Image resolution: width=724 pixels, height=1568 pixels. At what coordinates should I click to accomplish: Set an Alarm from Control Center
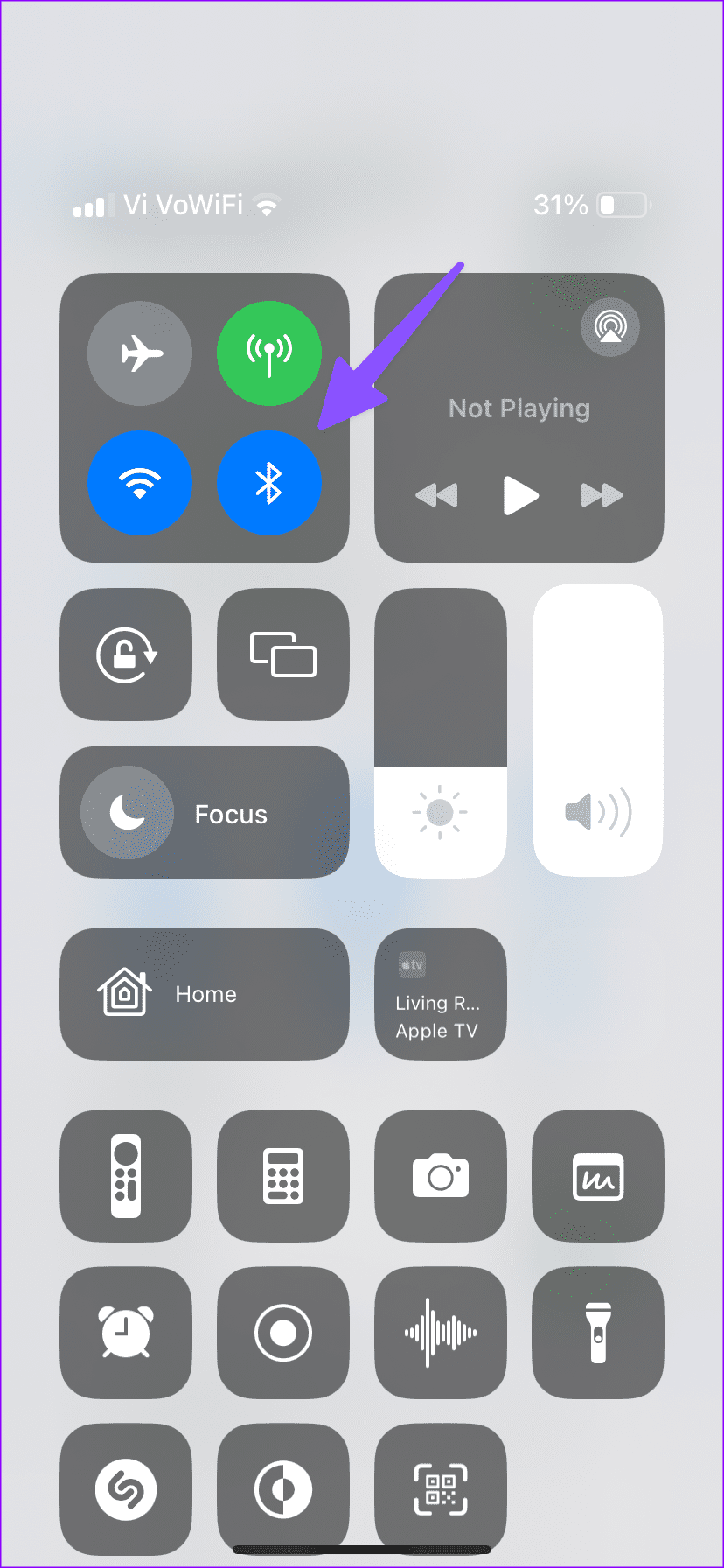126,1333
